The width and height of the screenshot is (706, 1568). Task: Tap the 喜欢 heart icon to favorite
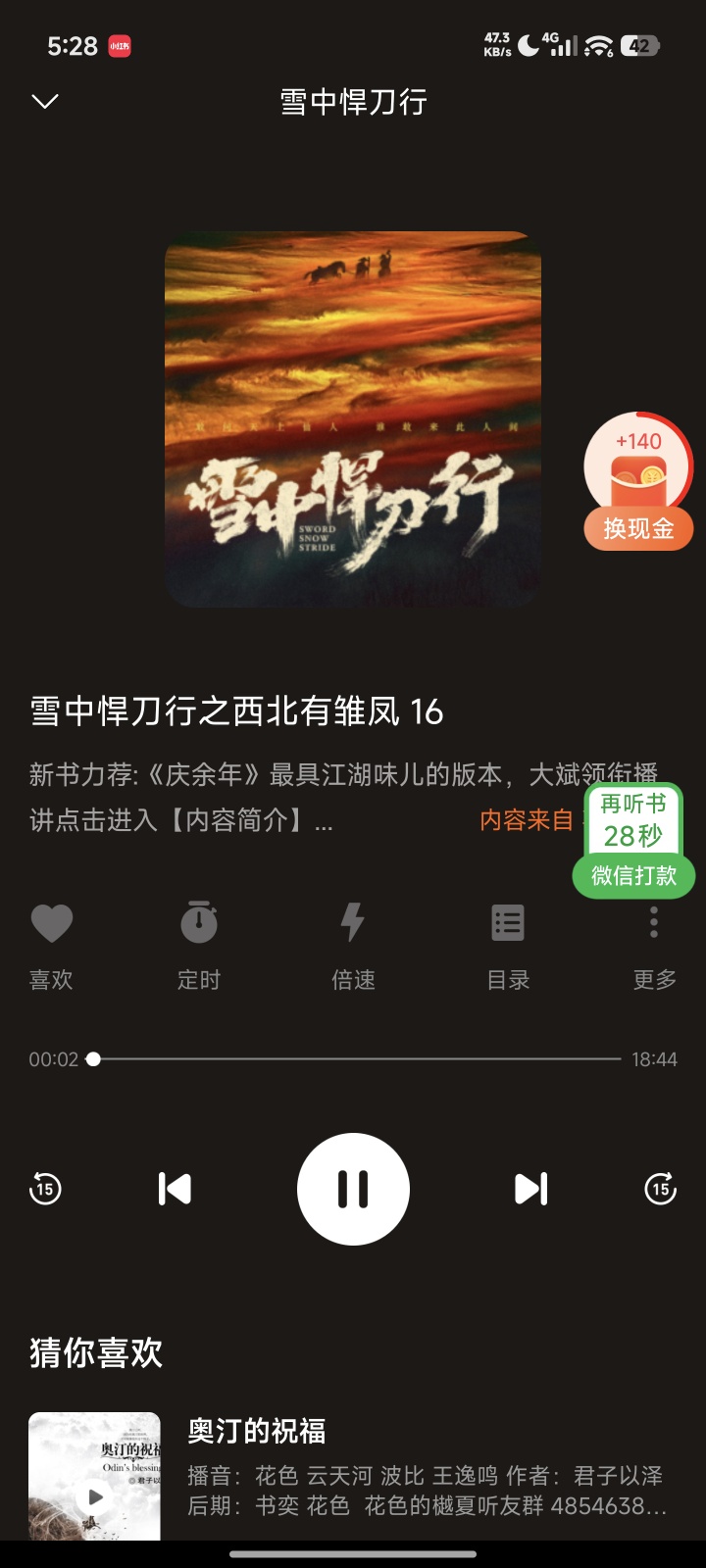tap(51, 922)
